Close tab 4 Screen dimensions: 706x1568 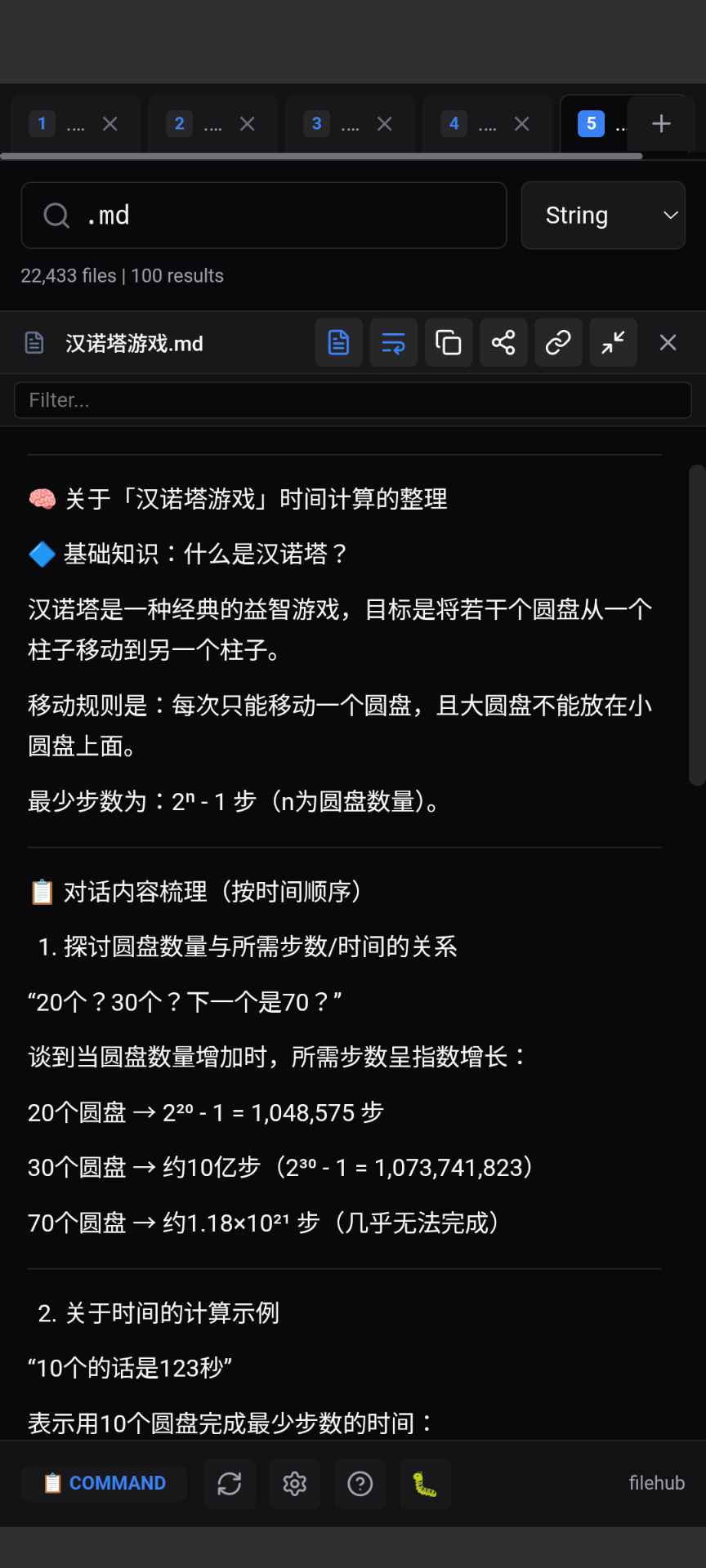522,124
